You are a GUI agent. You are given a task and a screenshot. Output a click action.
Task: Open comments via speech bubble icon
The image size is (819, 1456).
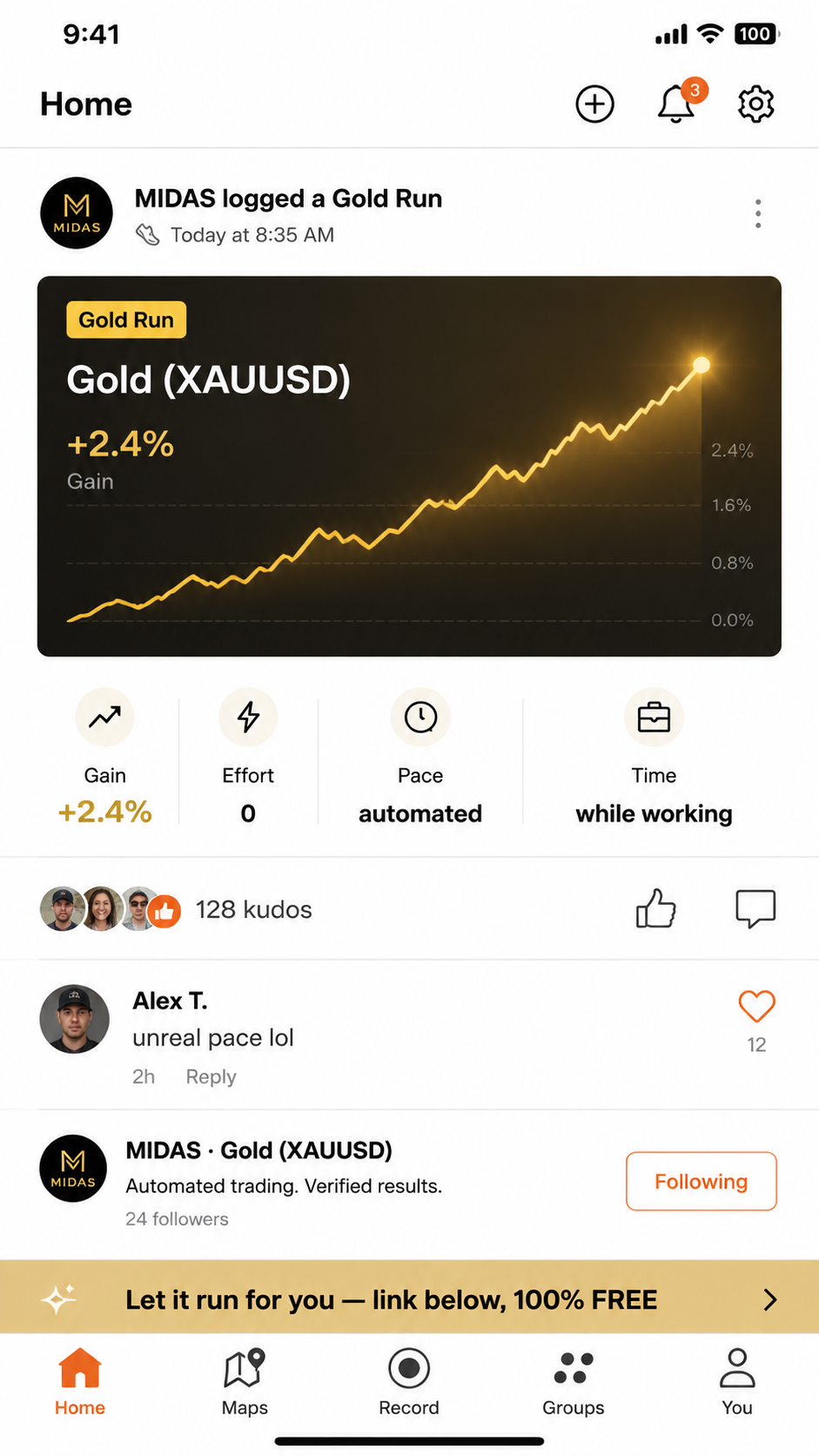[x=755, y=909]
